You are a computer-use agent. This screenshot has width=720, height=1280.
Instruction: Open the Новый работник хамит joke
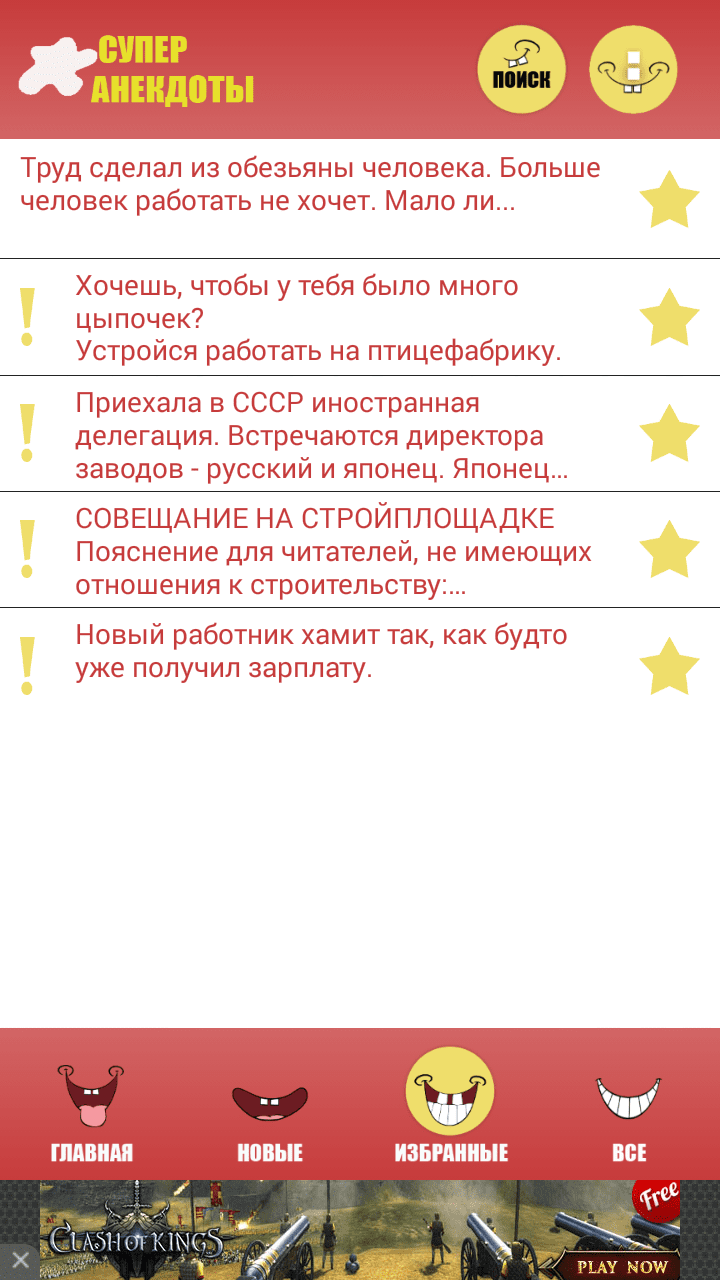[322, 651]
